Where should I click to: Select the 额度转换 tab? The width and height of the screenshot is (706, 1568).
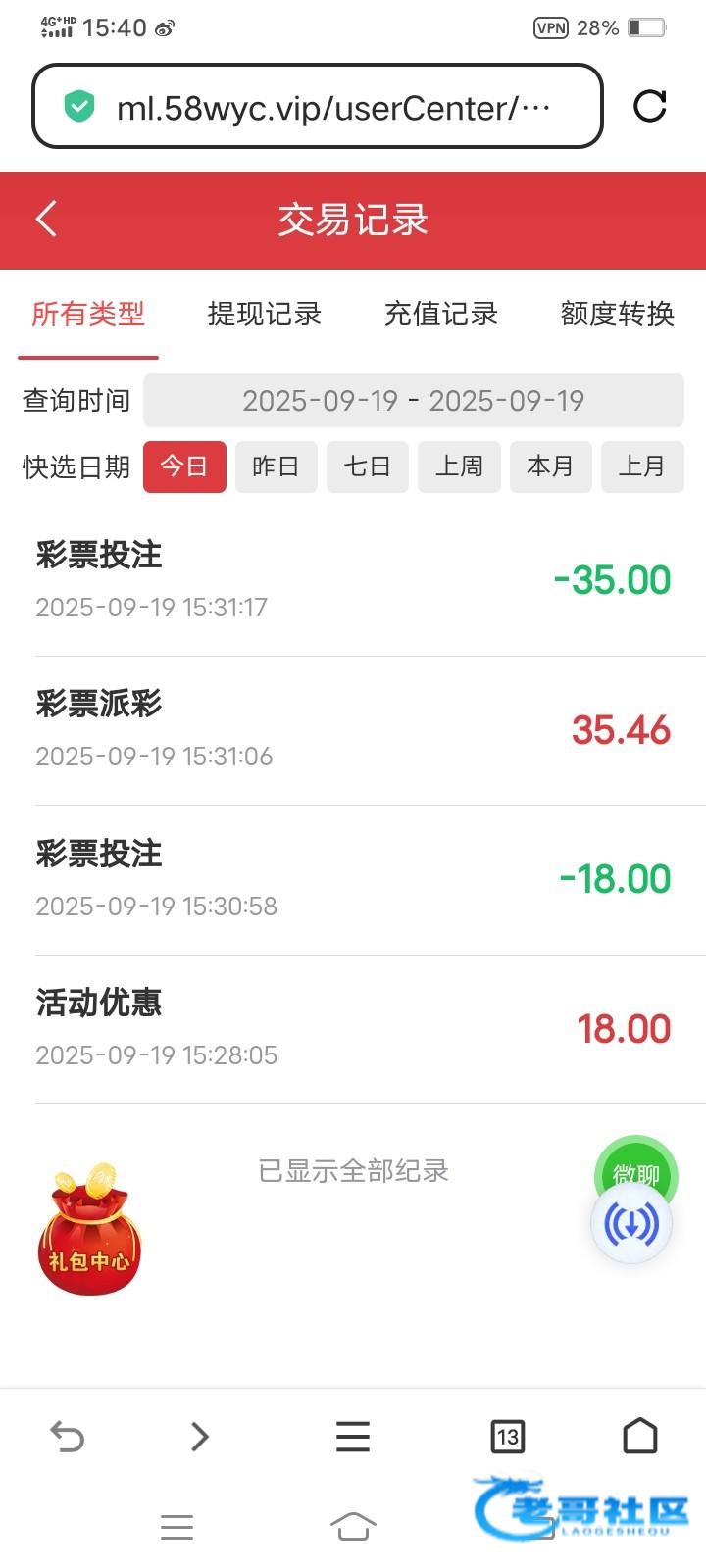pos(617,314)
